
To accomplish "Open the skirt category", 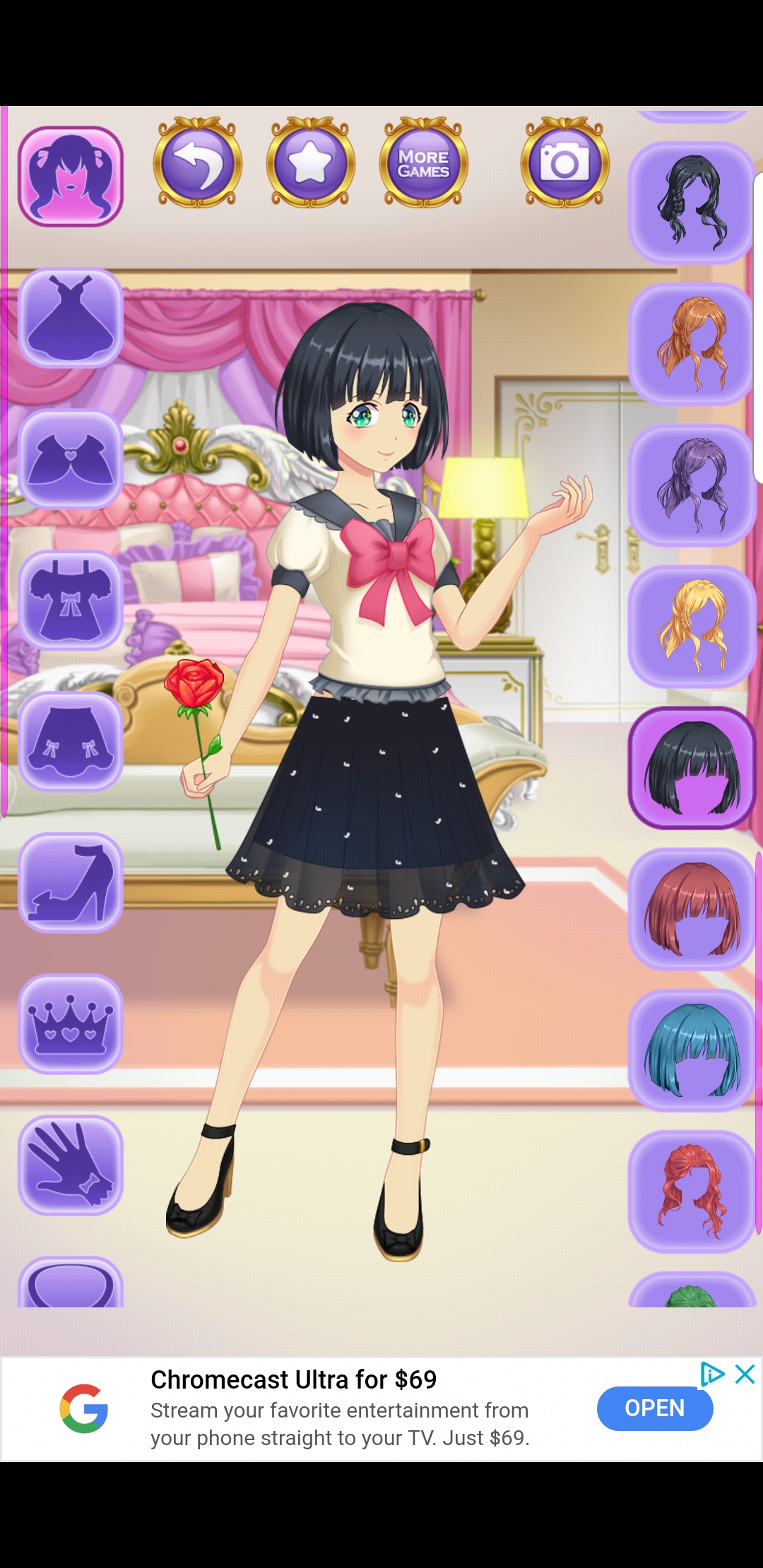I will coord(71,742).
